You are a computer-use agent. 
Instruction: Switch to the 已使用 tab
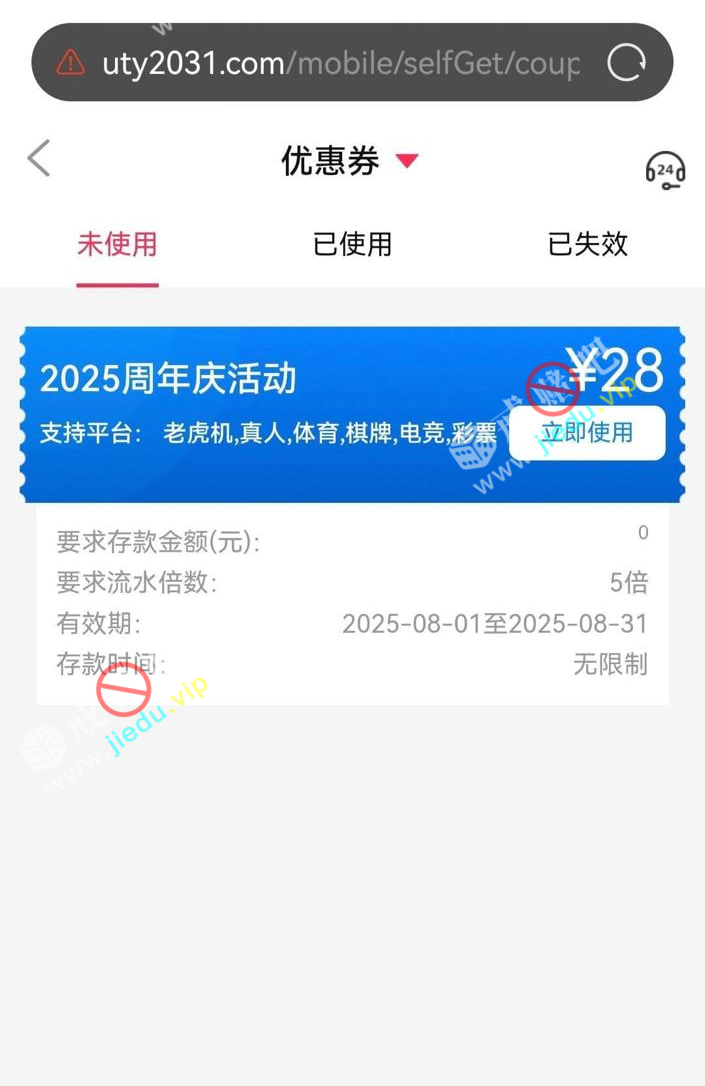352,244
